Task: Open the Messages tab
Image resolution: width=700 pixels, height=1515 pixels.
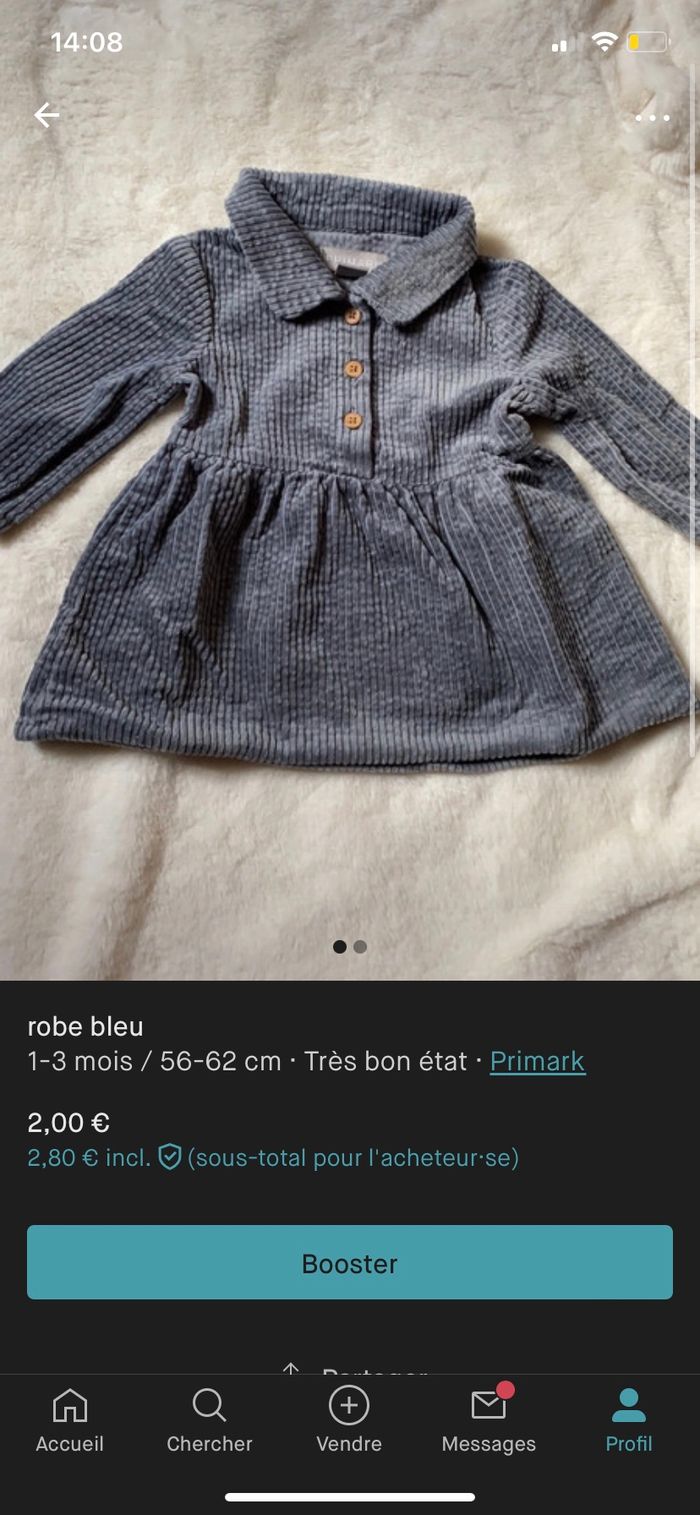Action: click(x=489, y=1420)
